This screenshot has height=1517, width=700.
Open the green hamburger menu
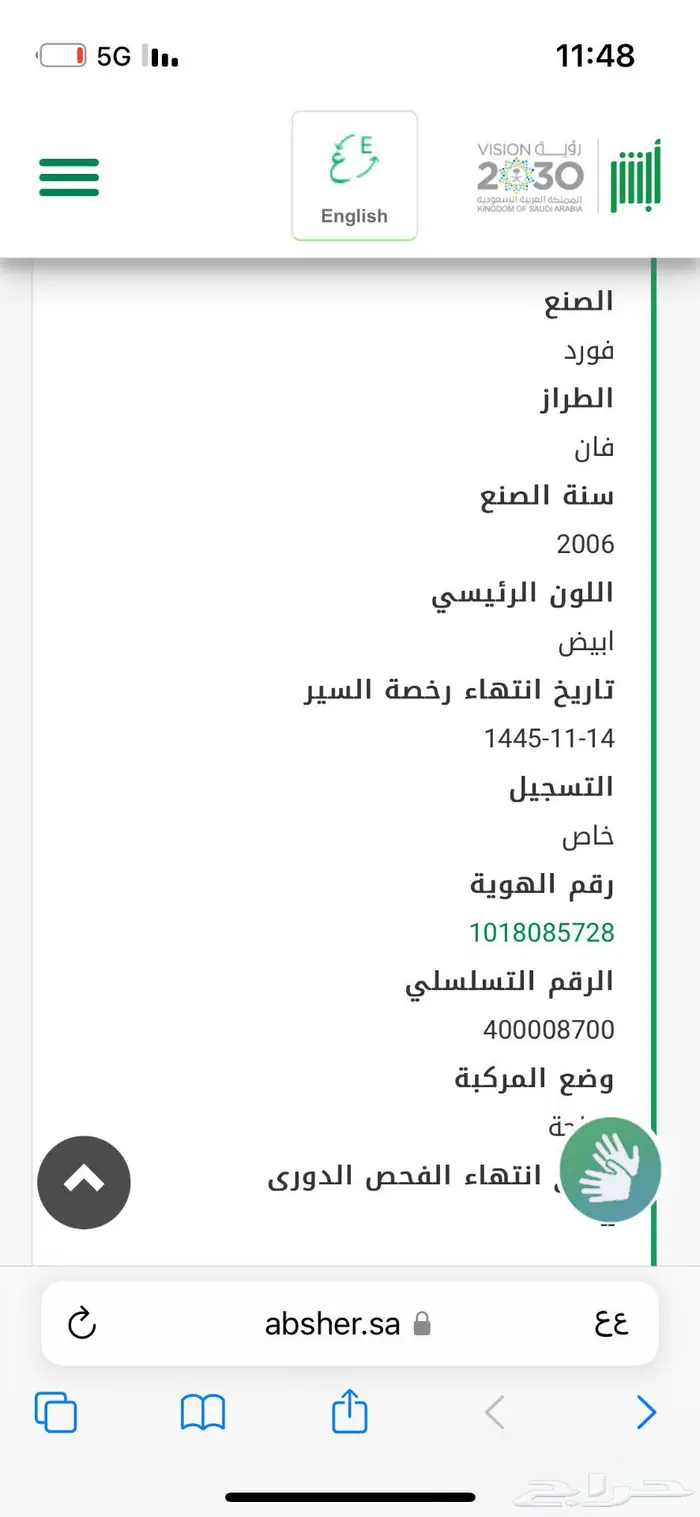69,177
